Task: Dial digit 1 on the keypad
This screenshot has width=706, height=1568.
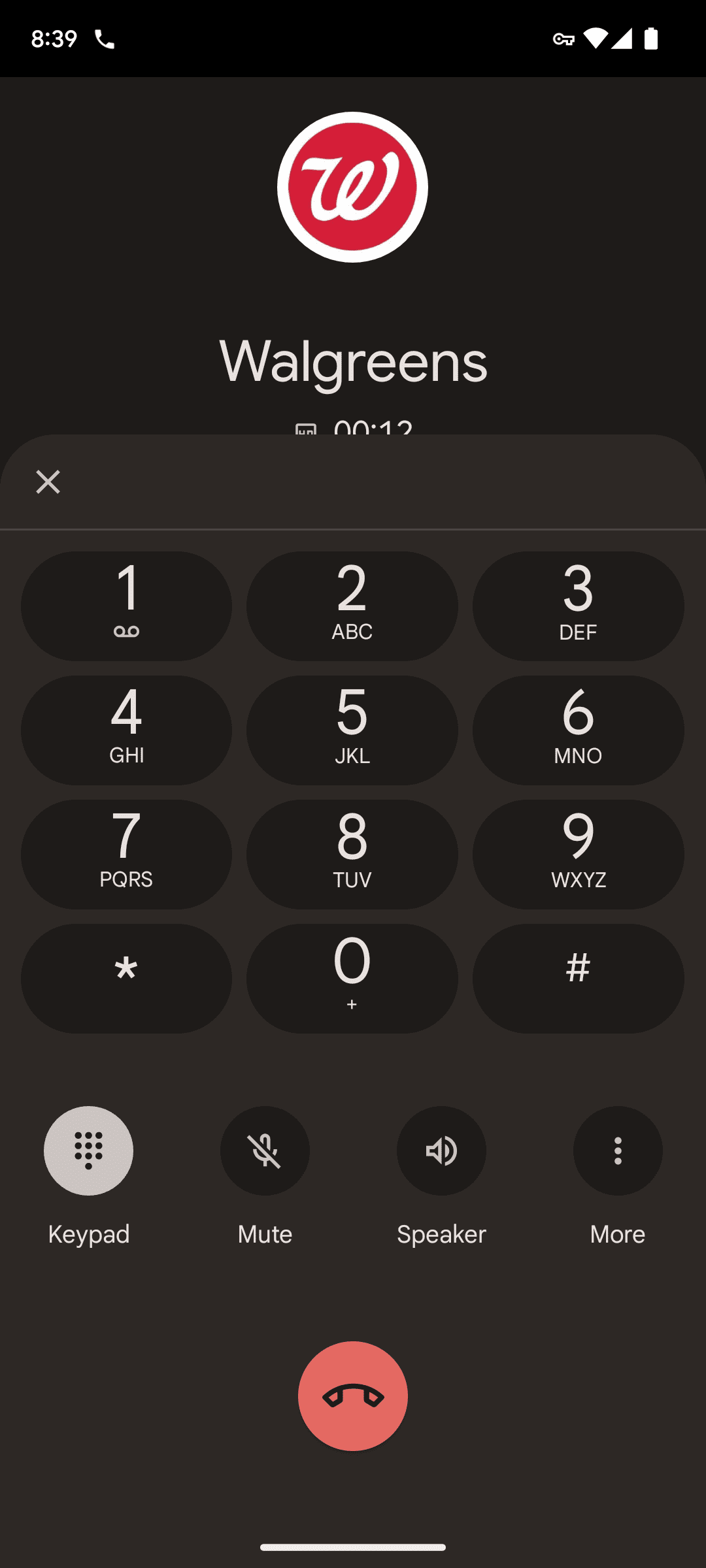Action: [x=126, y=606]
